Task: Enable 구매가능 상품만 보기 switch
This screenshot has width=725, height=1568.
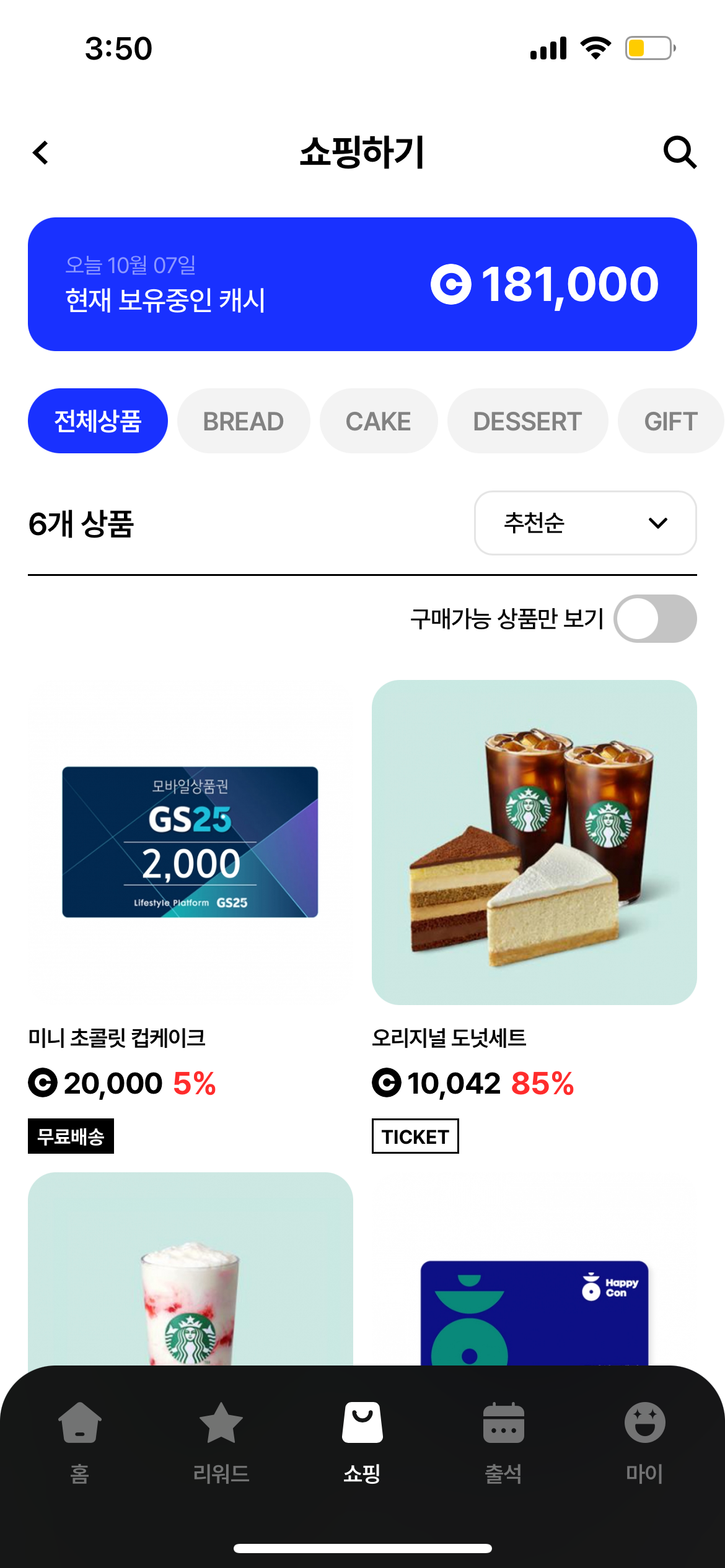Action: click(x=654, y=619)
